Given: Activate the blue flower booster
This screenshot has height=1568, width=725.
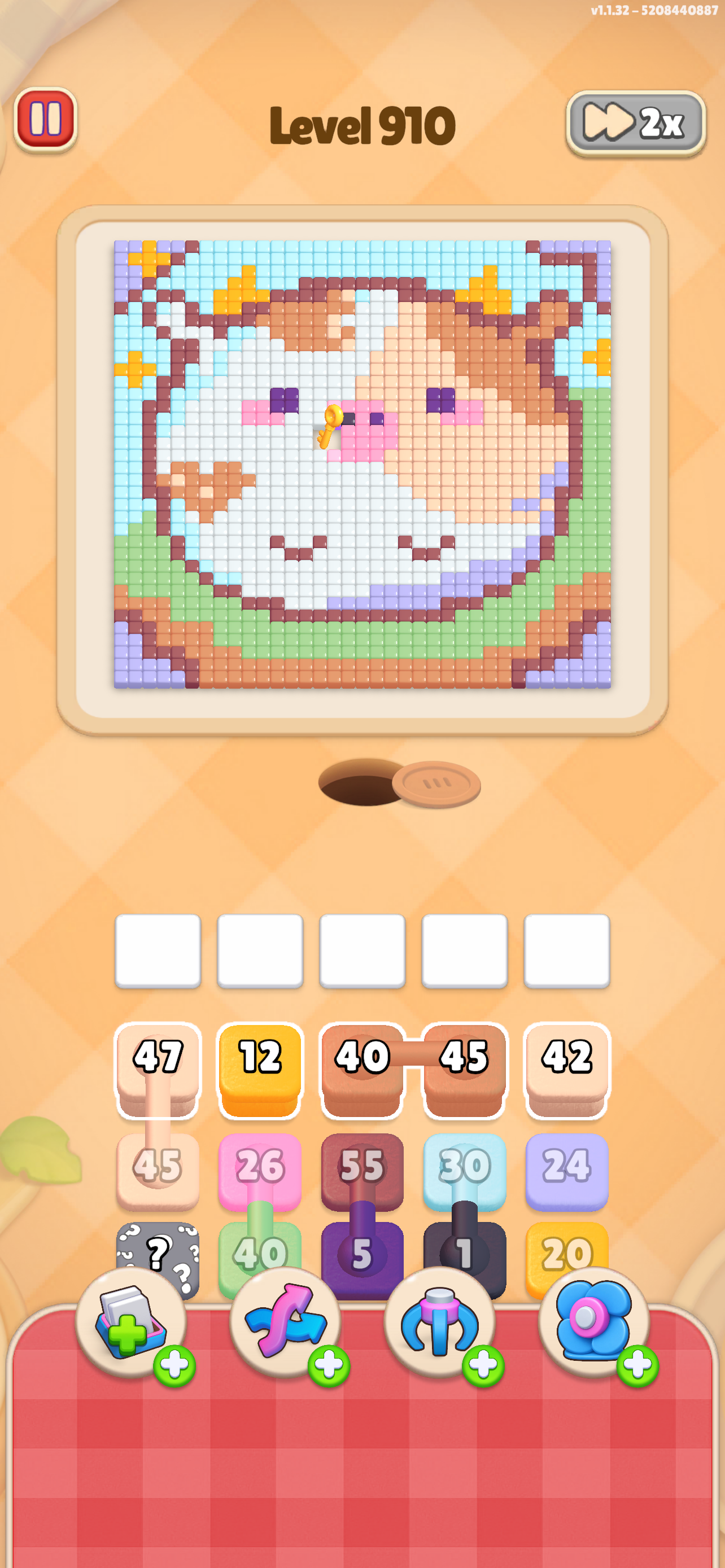Looking at the screenshot, I should (x=594, y=1322).
